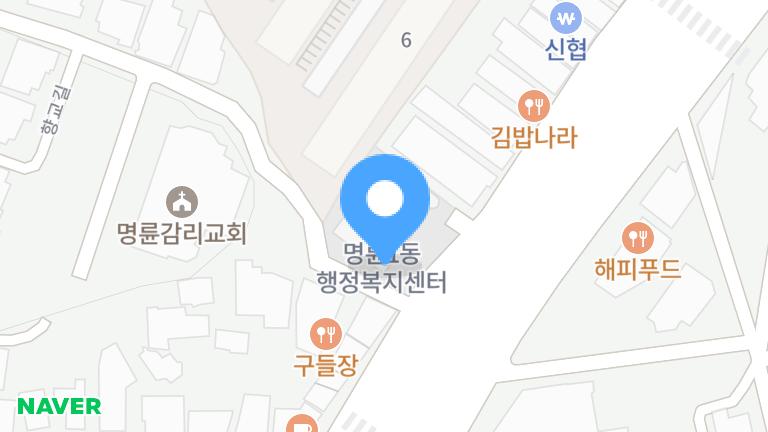The image size is (768, 432).
Task: Select the 구들장 restaurant marker
Action: coord(325,333)
